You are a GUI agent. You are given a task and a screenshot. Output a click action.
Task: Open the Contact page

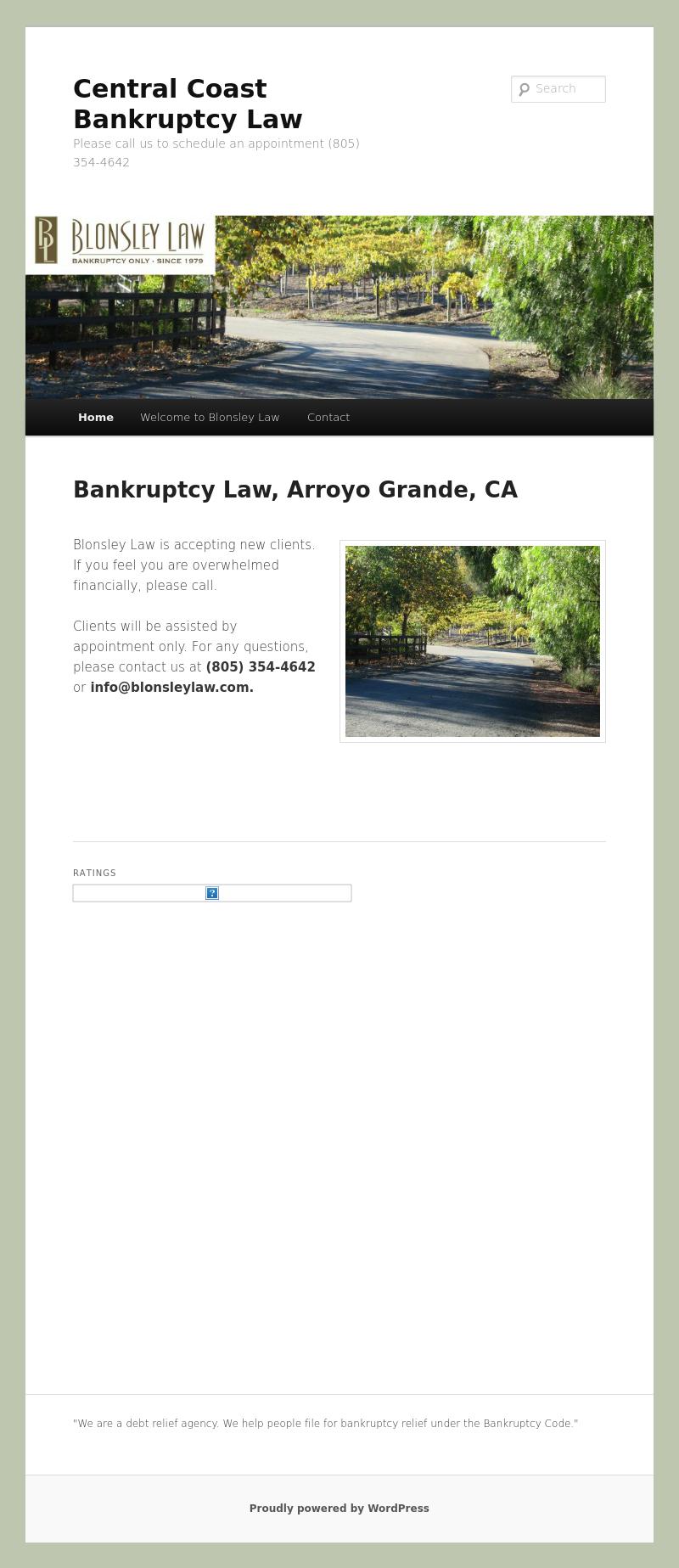pyautogui.click(x=328, y=418)
